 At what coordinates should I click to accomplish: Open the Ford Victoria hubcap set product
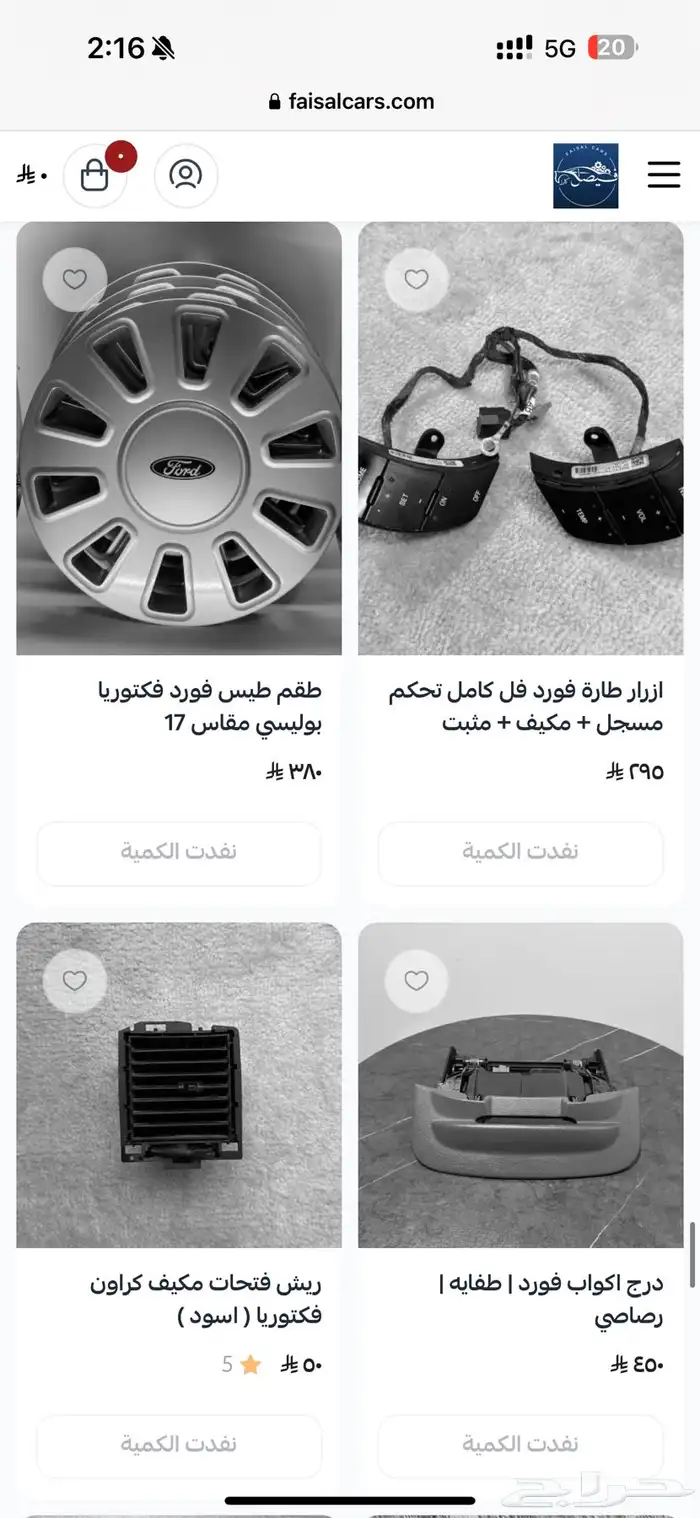pos(179,438)
